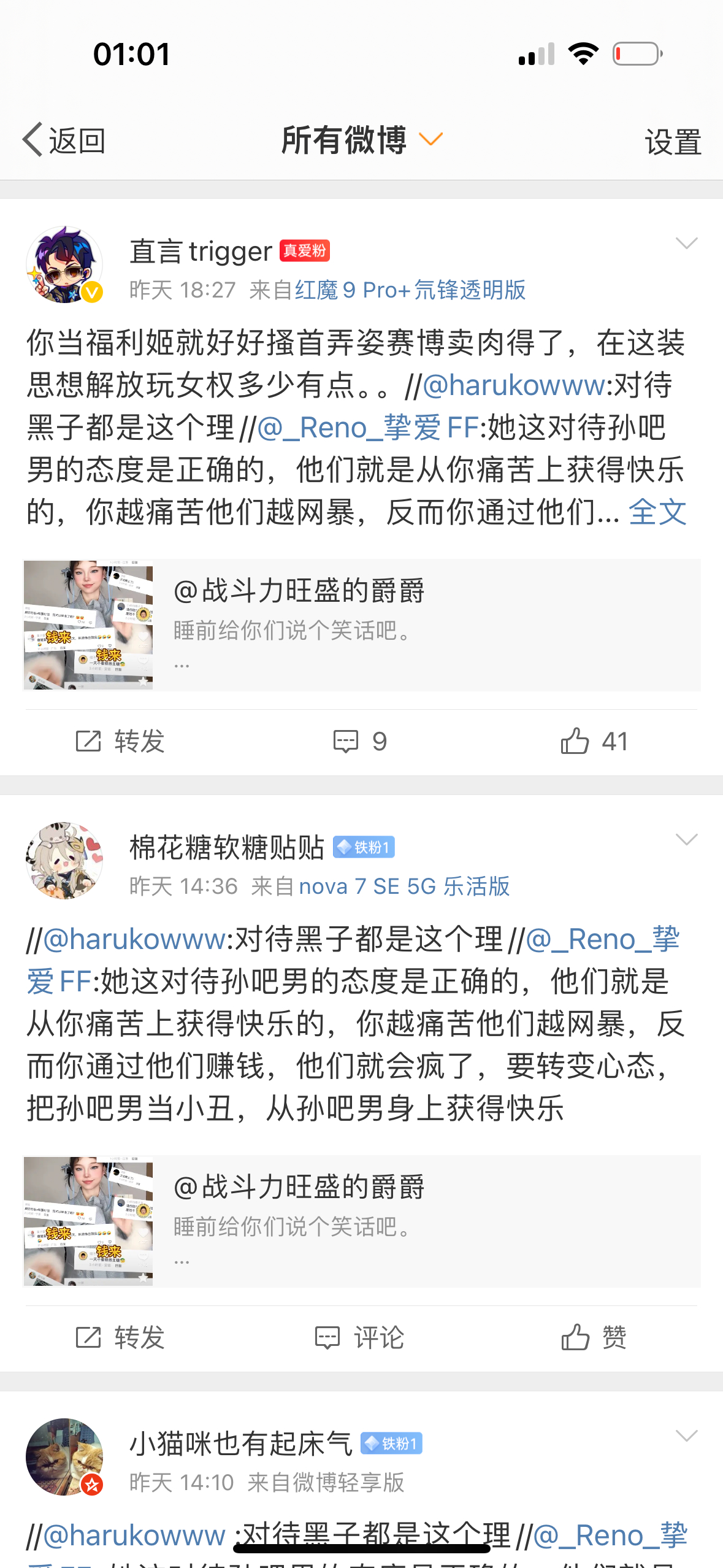Repost 直言 trigger's post via 转发
Viewport: 723px width, 1568px height.
120,741
